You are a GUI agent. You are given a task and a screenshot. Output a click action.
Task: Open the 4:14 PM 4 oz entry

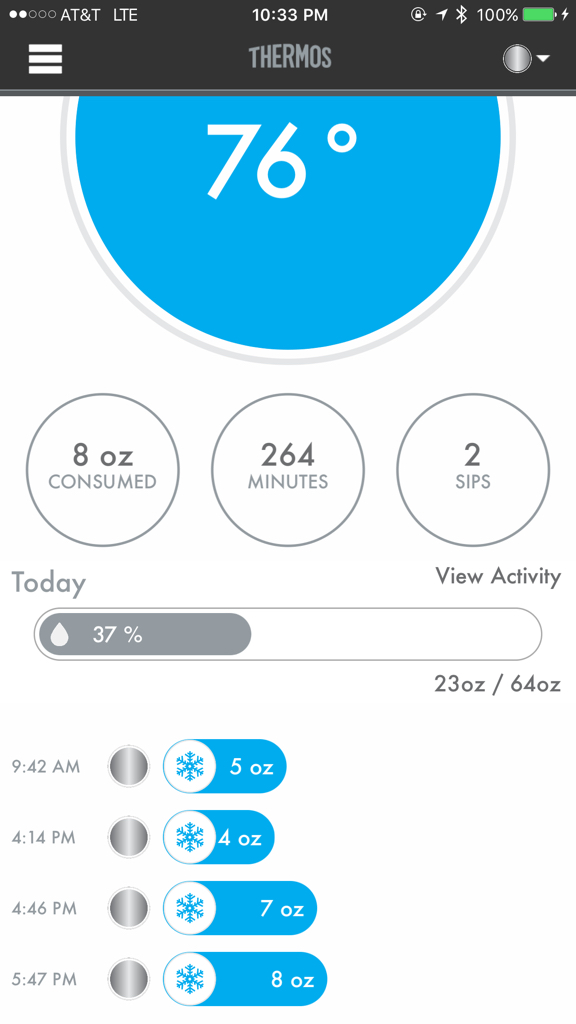click(x=219, y=837)
